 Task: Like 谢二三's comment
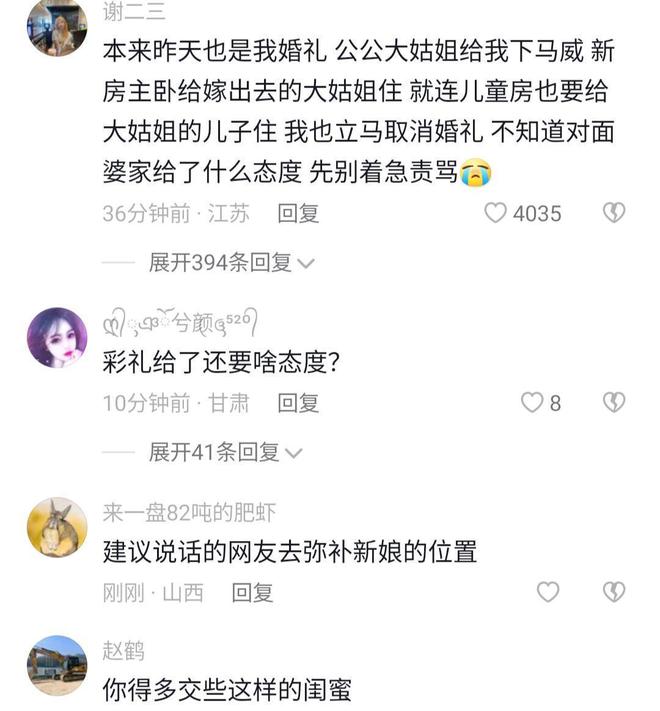click(x=496, y=213)
